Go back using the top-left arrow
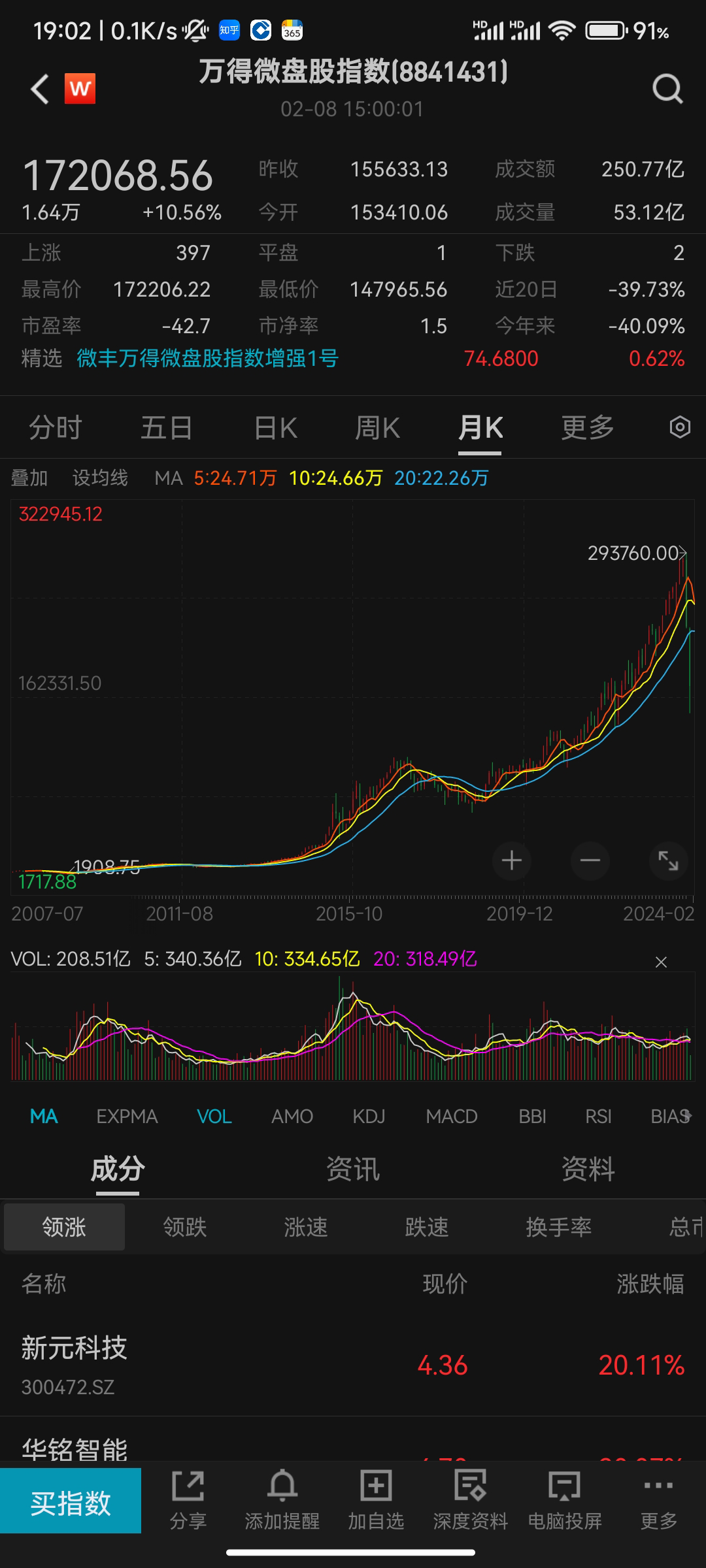 click(41, 89)
